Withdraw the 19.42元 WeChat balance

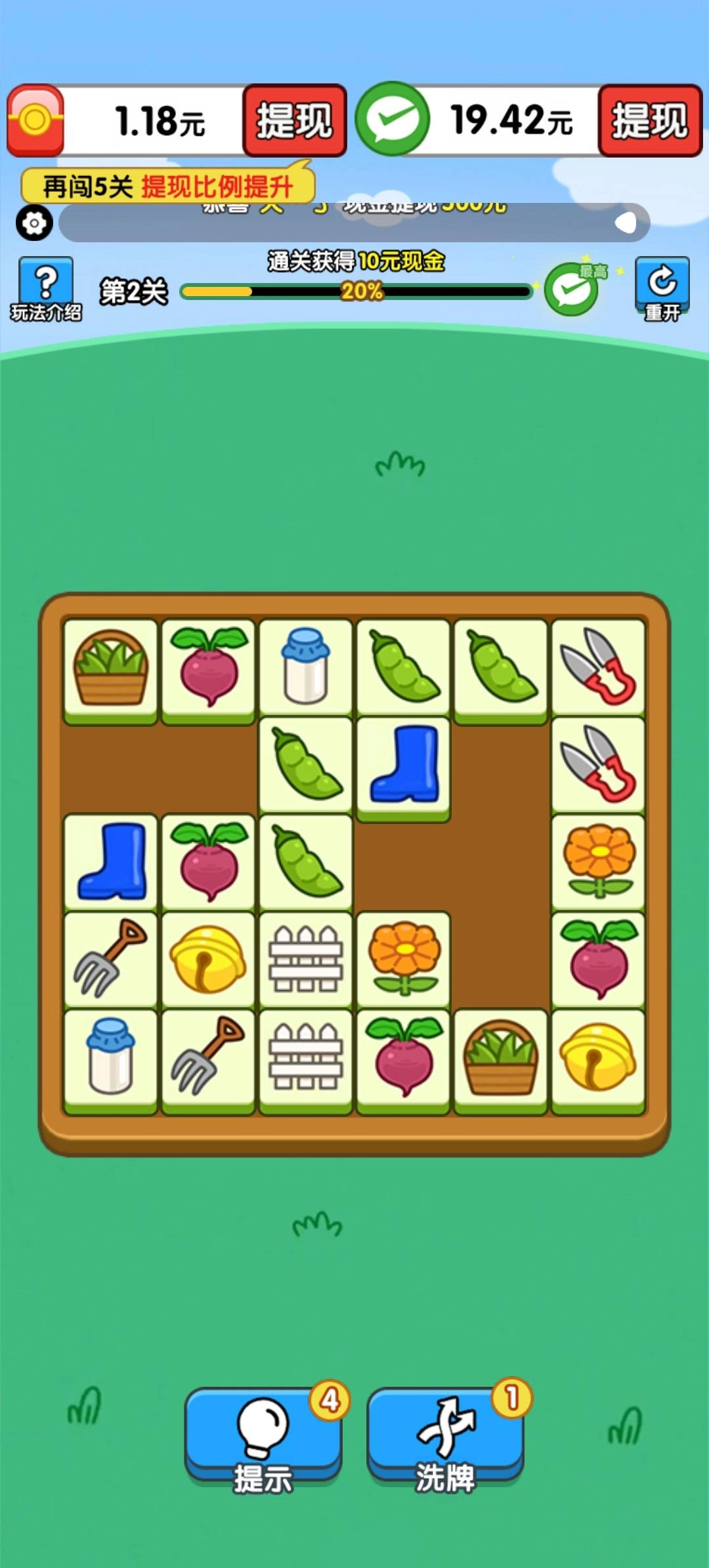(649, 121)
